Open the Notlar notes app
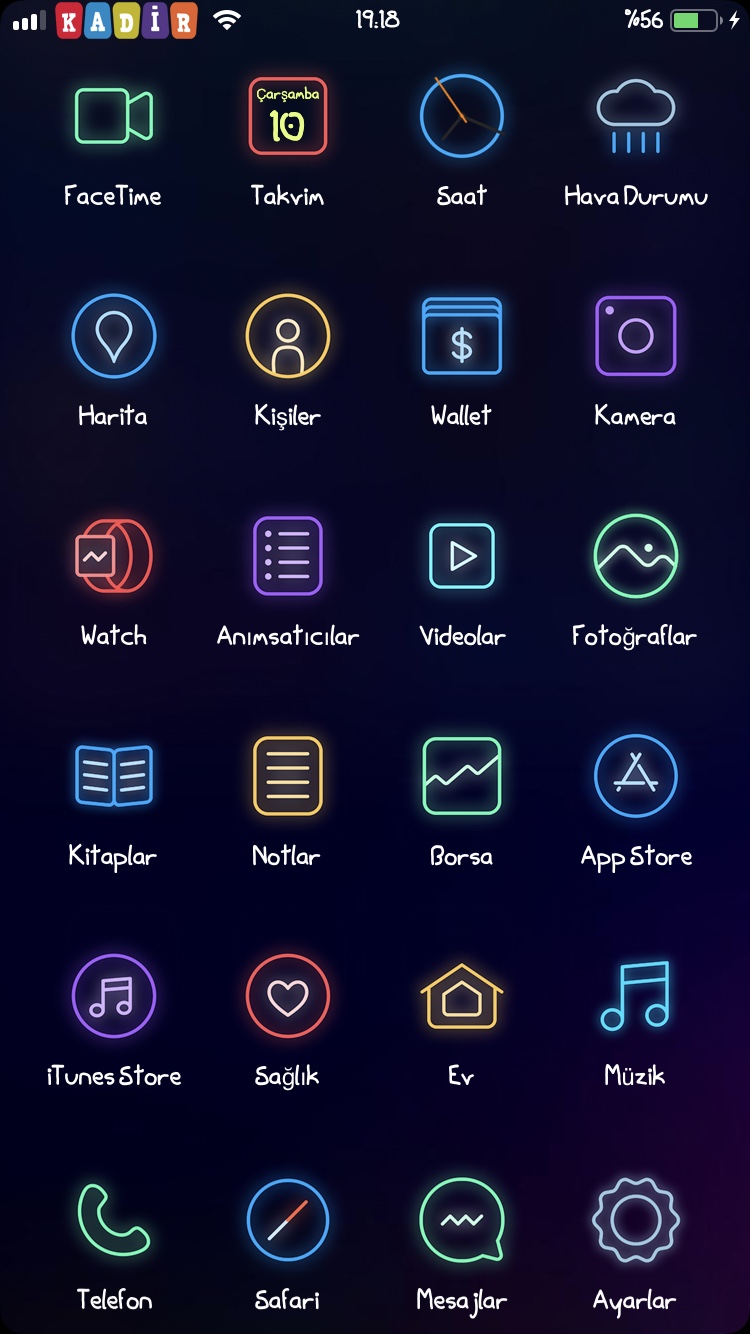 click(287, 776)
